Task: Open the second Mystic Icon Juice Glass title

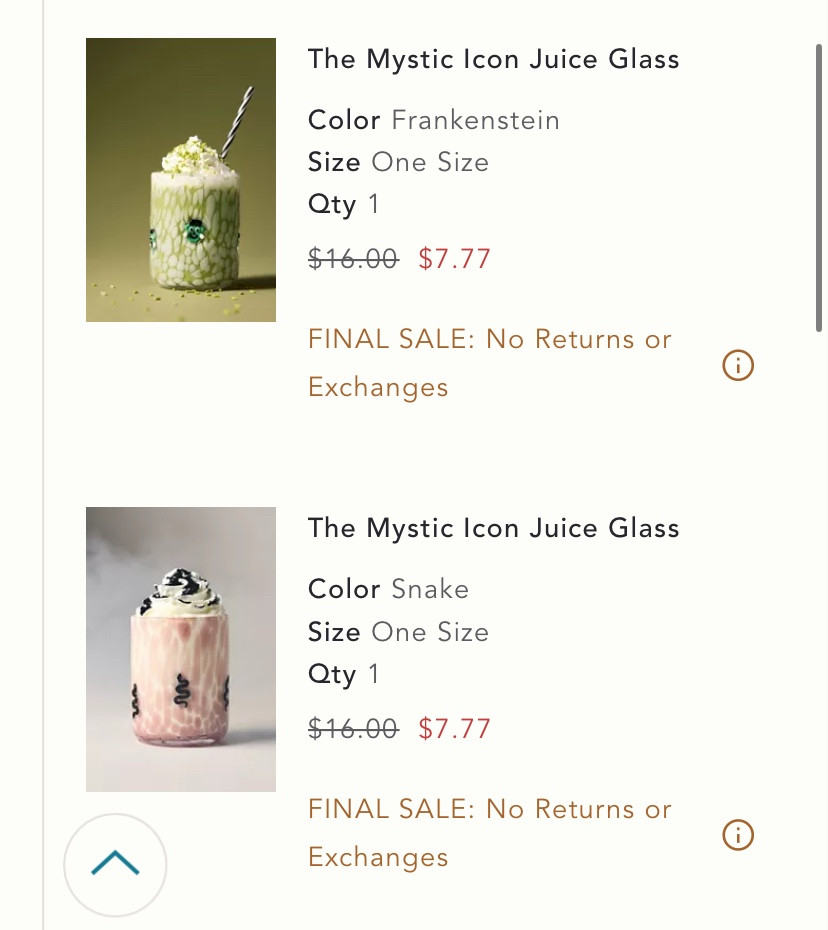Action: point(493,528)
